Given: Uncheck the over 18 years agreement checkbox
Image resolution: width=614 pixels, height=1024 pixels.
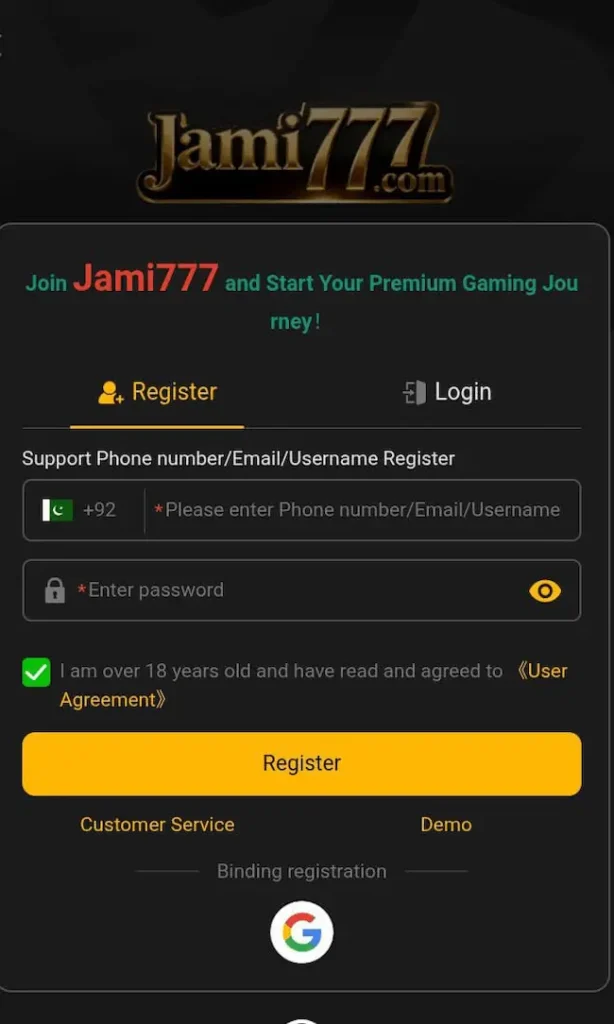Looking at the screenshot, I should click(x=36, y=672).
